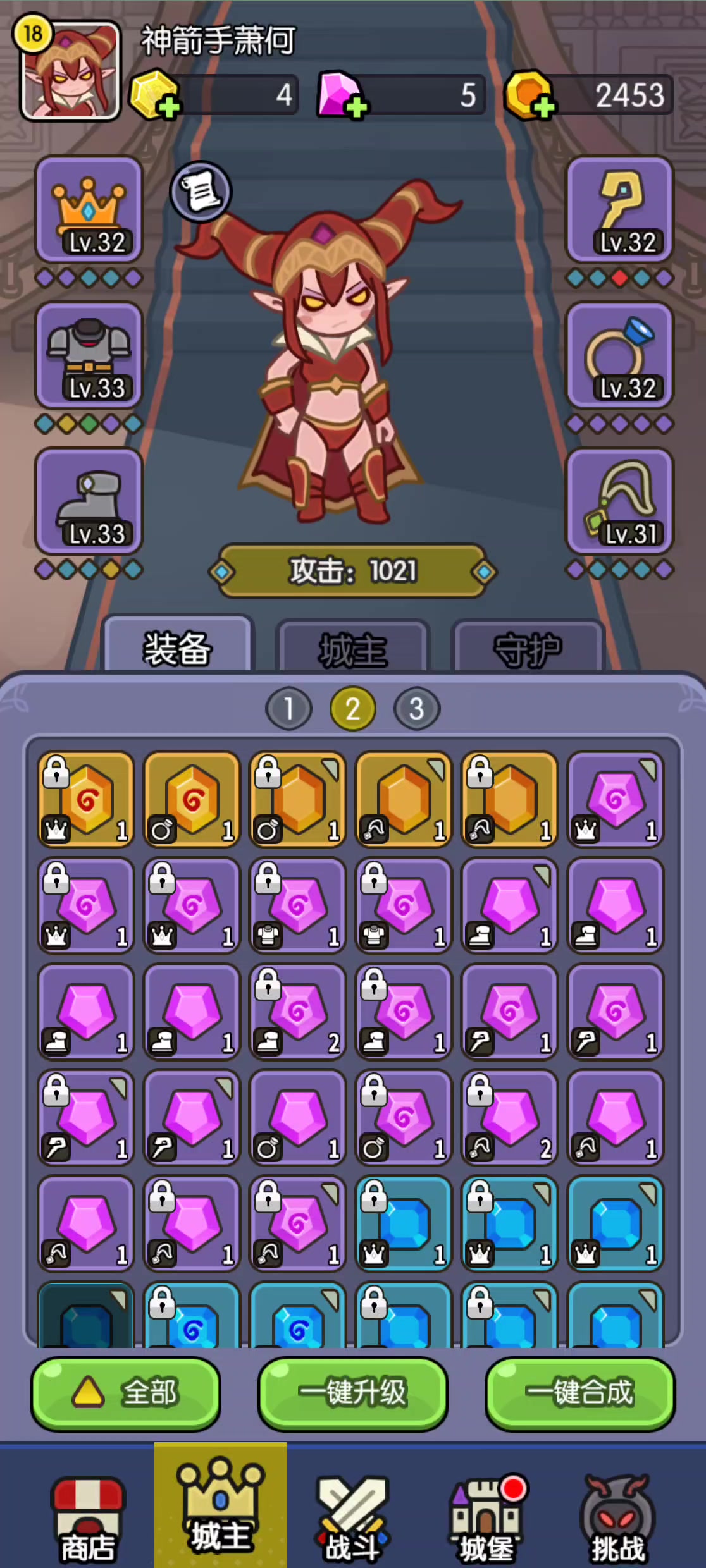Screen dimensions: 706x1568
Task: Select inventory page 3
Action: pyautogui.click(x=417, y=708)
